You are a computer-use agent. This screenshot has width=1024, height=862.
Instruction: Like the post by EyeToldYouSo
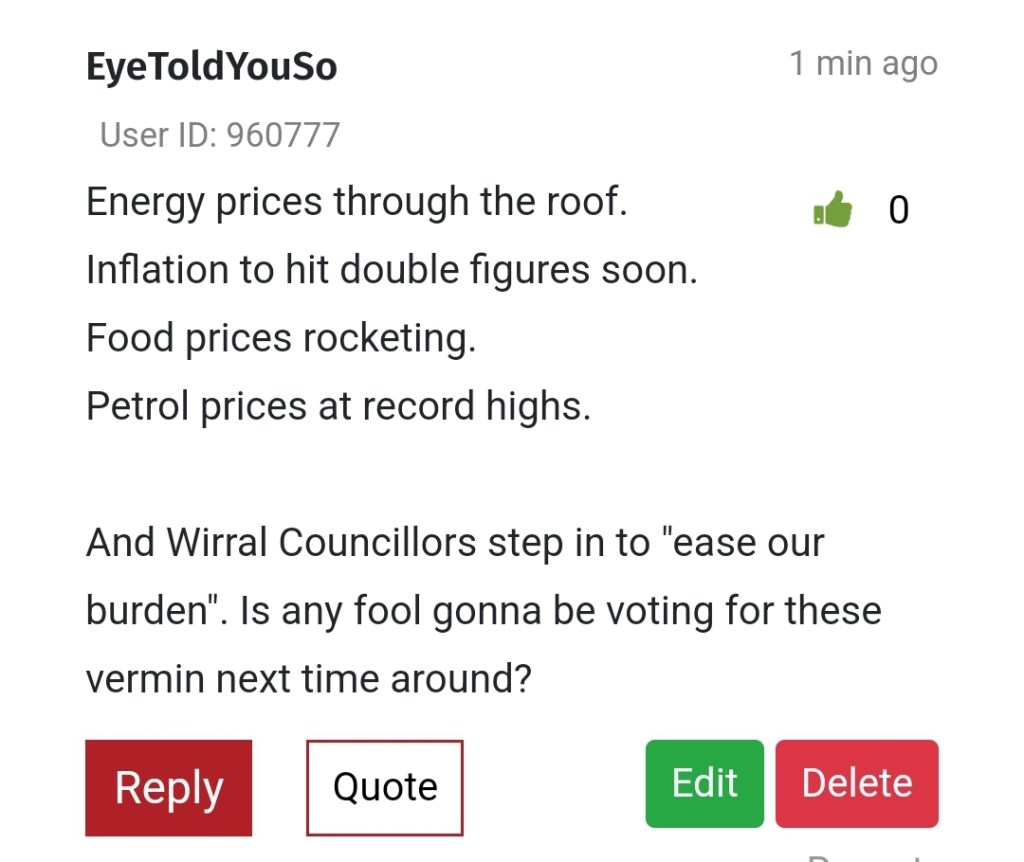pyautogui.click(x=833, y=210)
